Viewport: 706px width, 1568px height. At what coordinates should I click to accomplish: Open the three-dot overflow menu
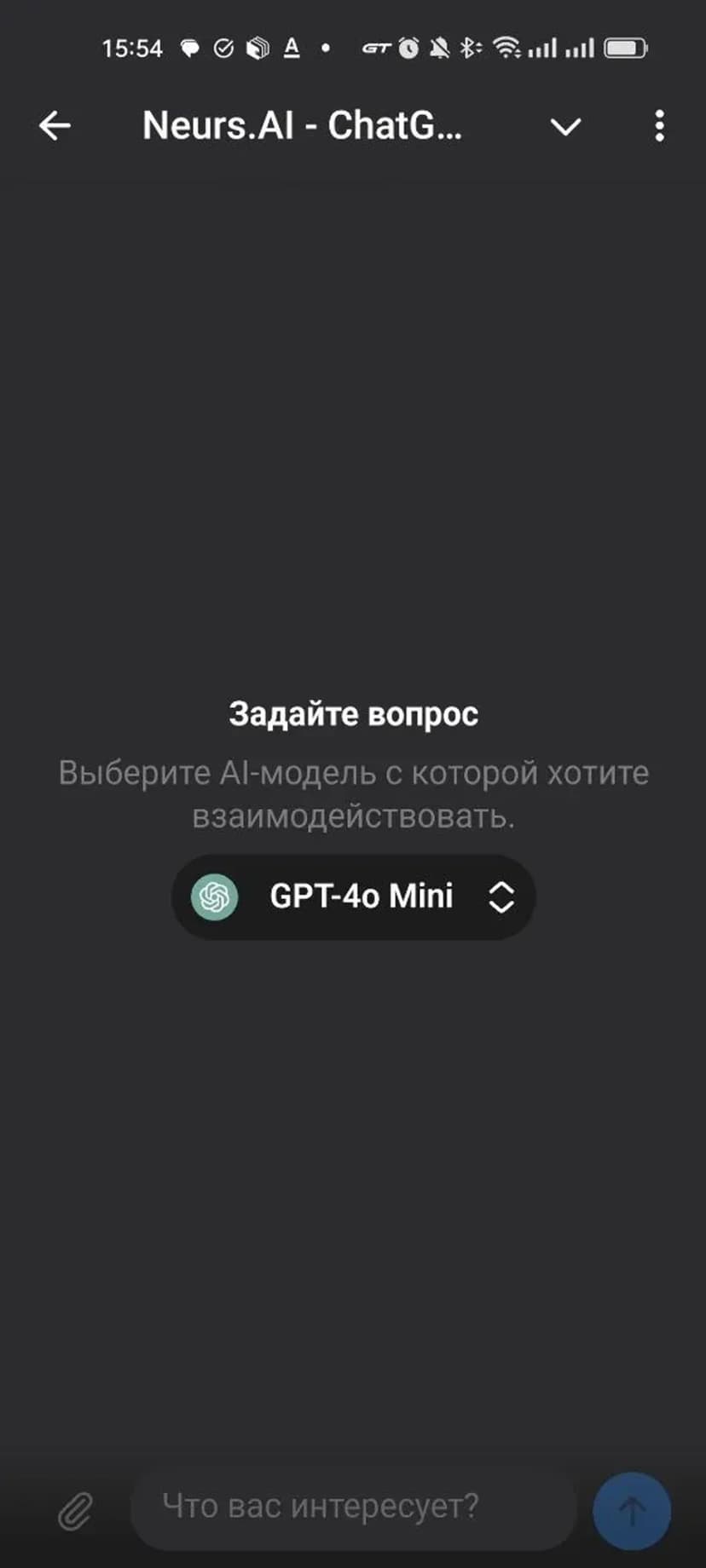click(659, 126)
